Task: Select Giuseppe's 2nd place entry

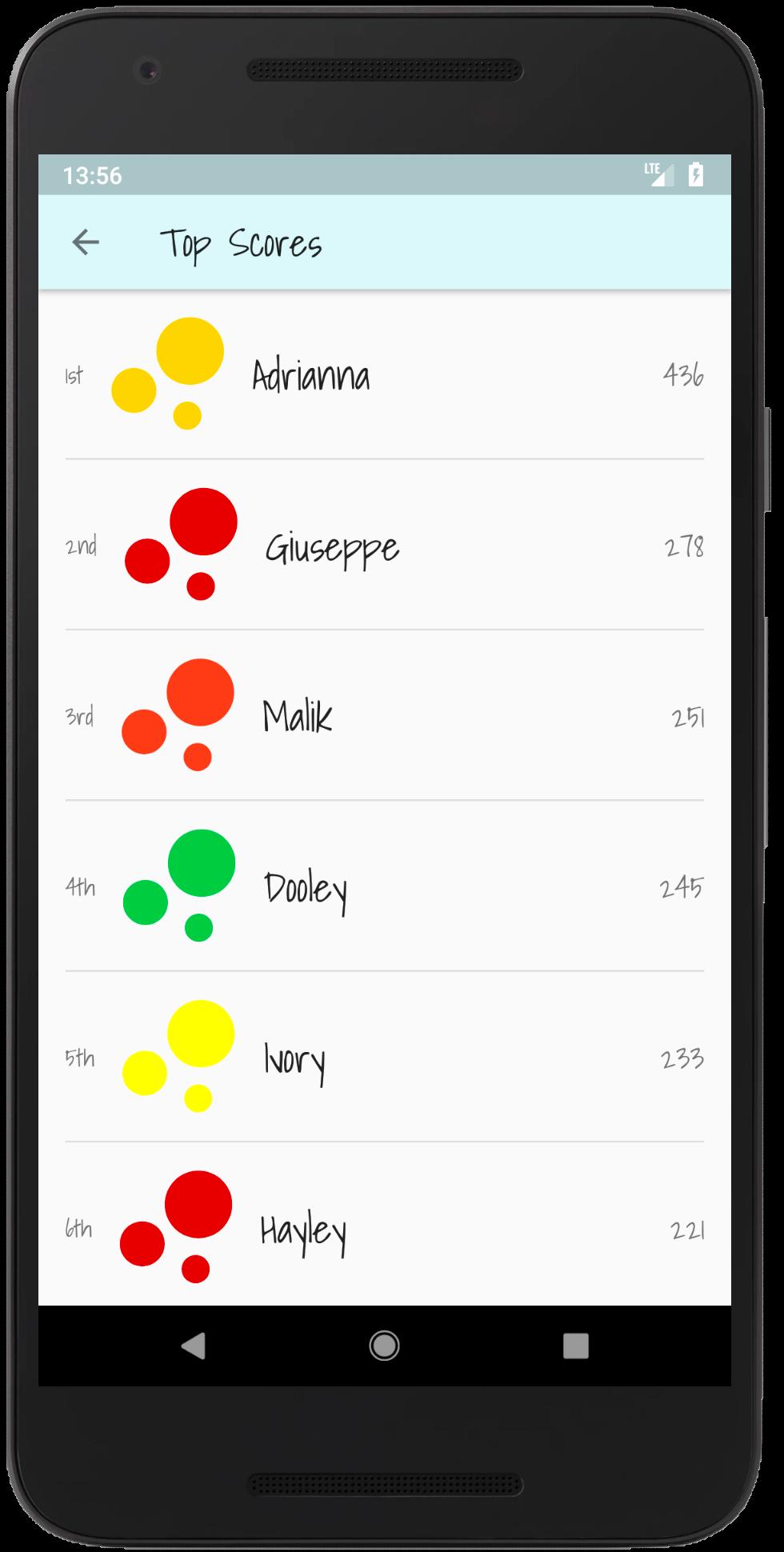Action: click(x=385, y=544)
